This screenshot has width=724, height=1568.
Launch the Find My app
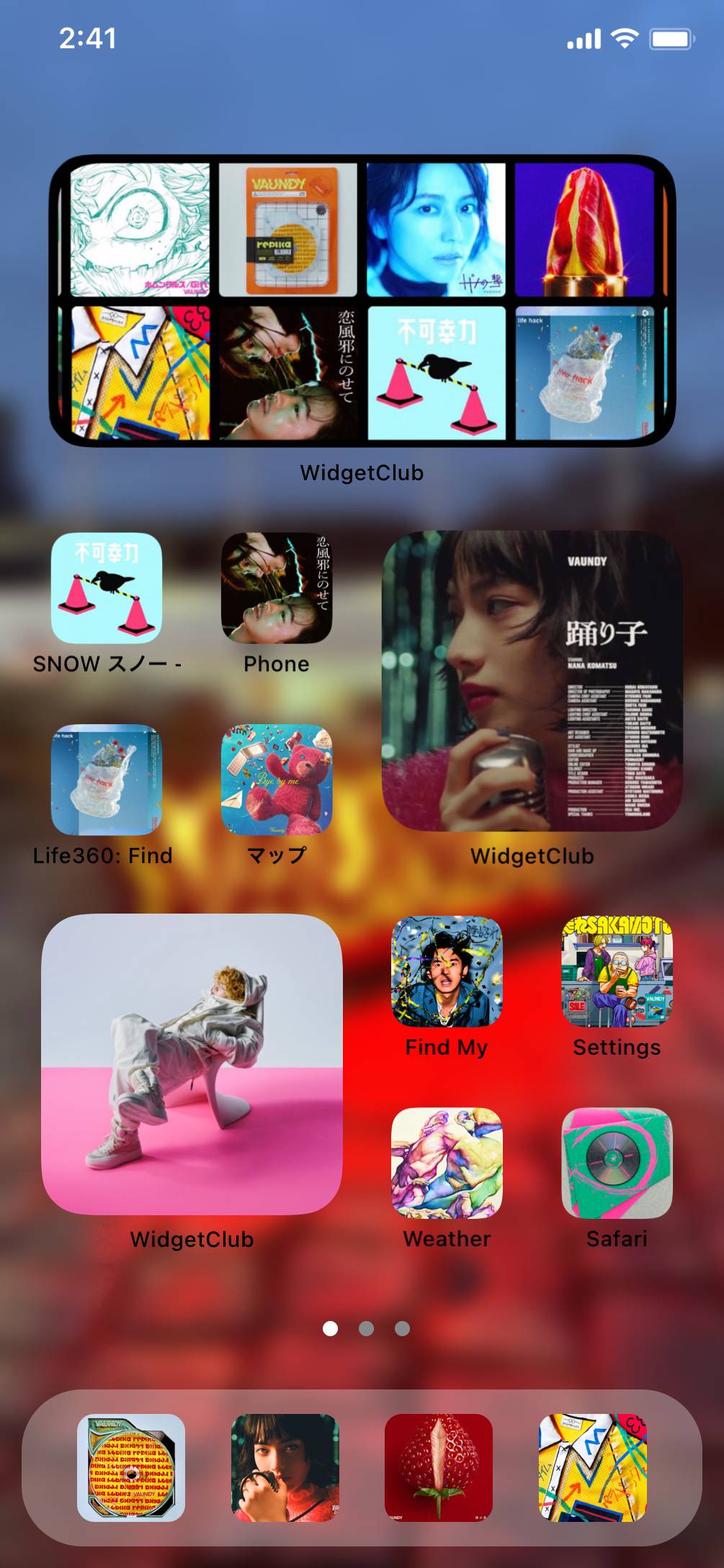[x=447, y=971]
